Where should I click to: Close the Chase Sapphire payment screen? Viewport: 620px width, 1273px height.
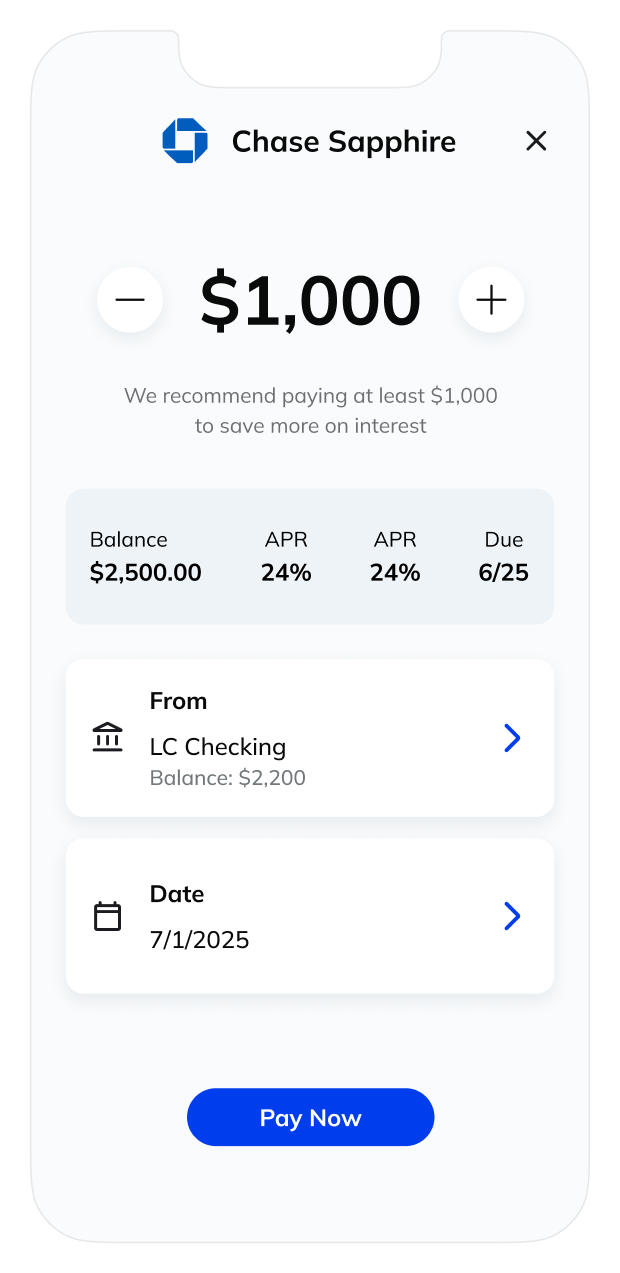coord(536,141)
